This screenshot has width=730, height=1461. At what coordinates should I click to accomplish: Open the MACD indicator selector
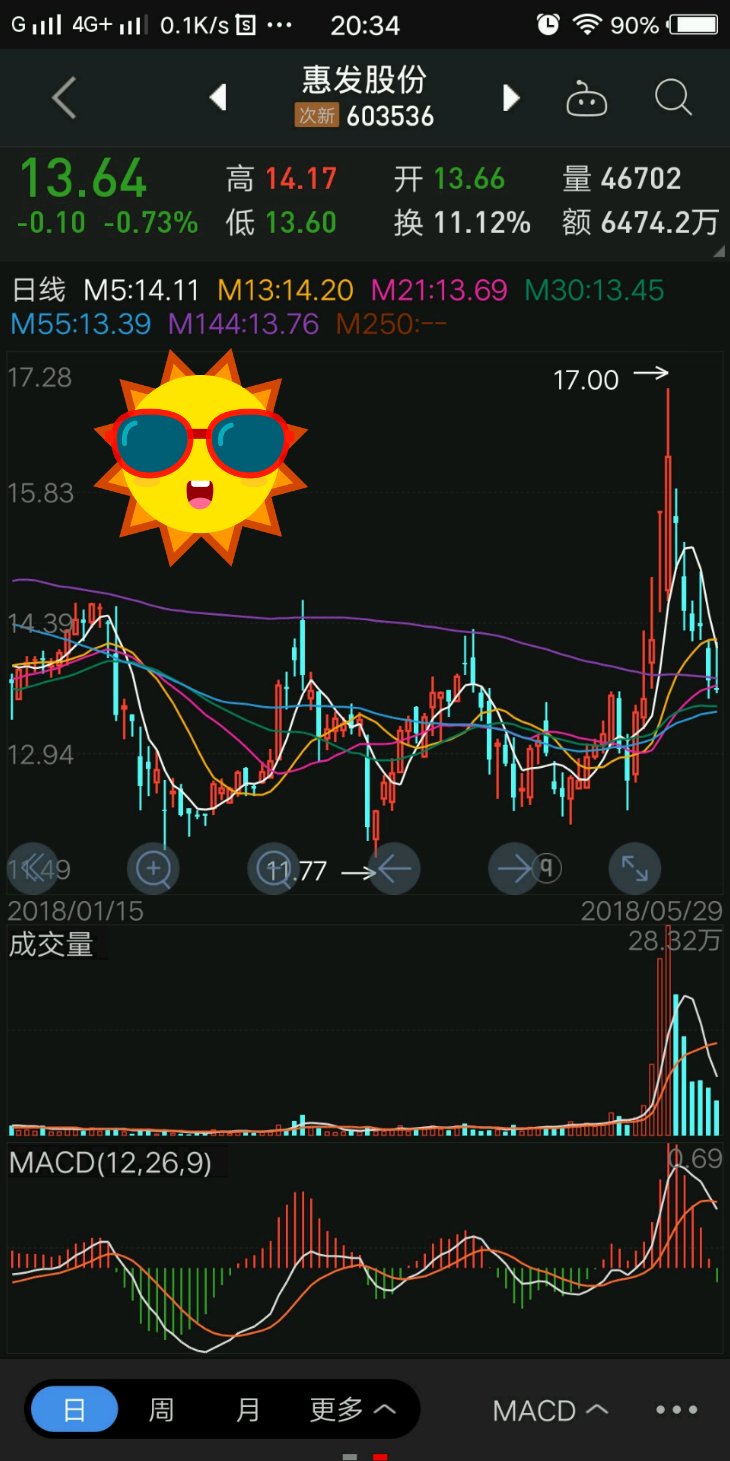[550, 1411]
